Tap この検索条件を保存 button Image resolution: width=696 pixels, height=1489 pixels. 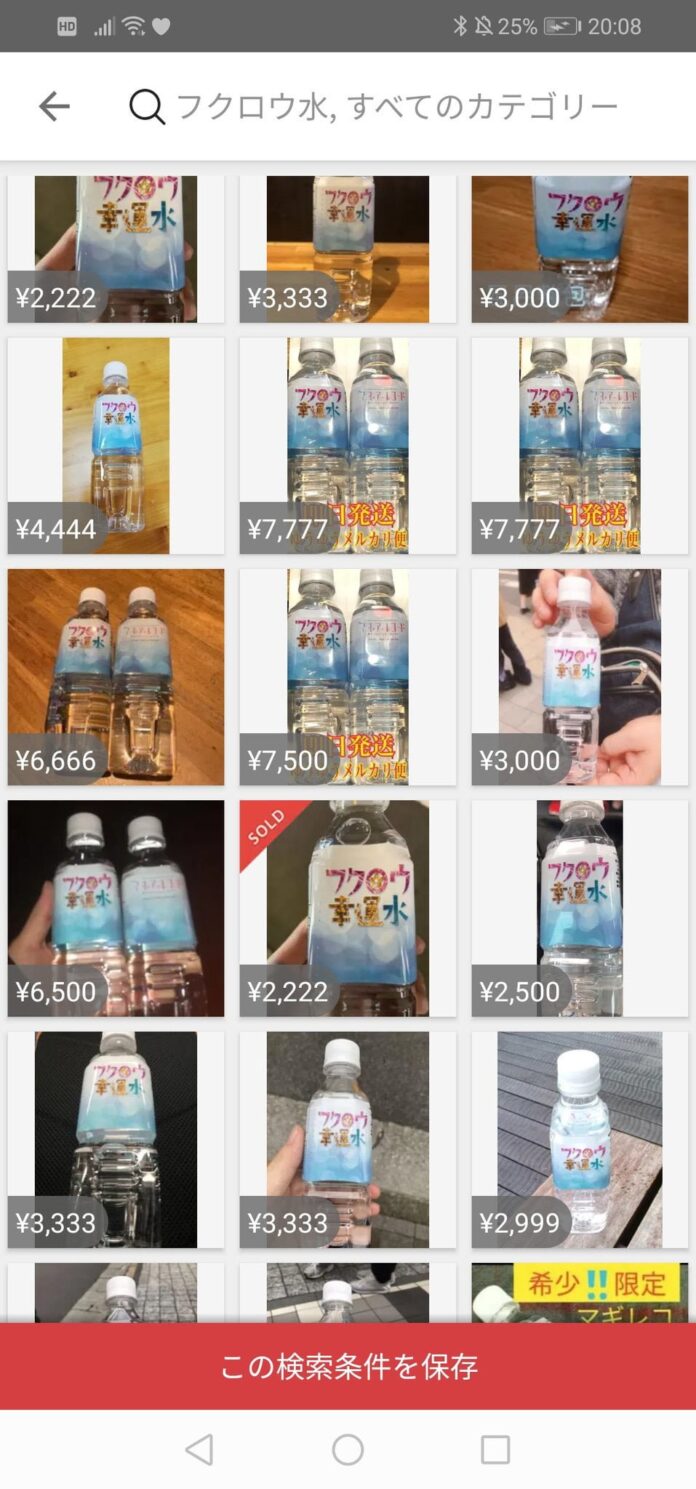[348, 1366]
